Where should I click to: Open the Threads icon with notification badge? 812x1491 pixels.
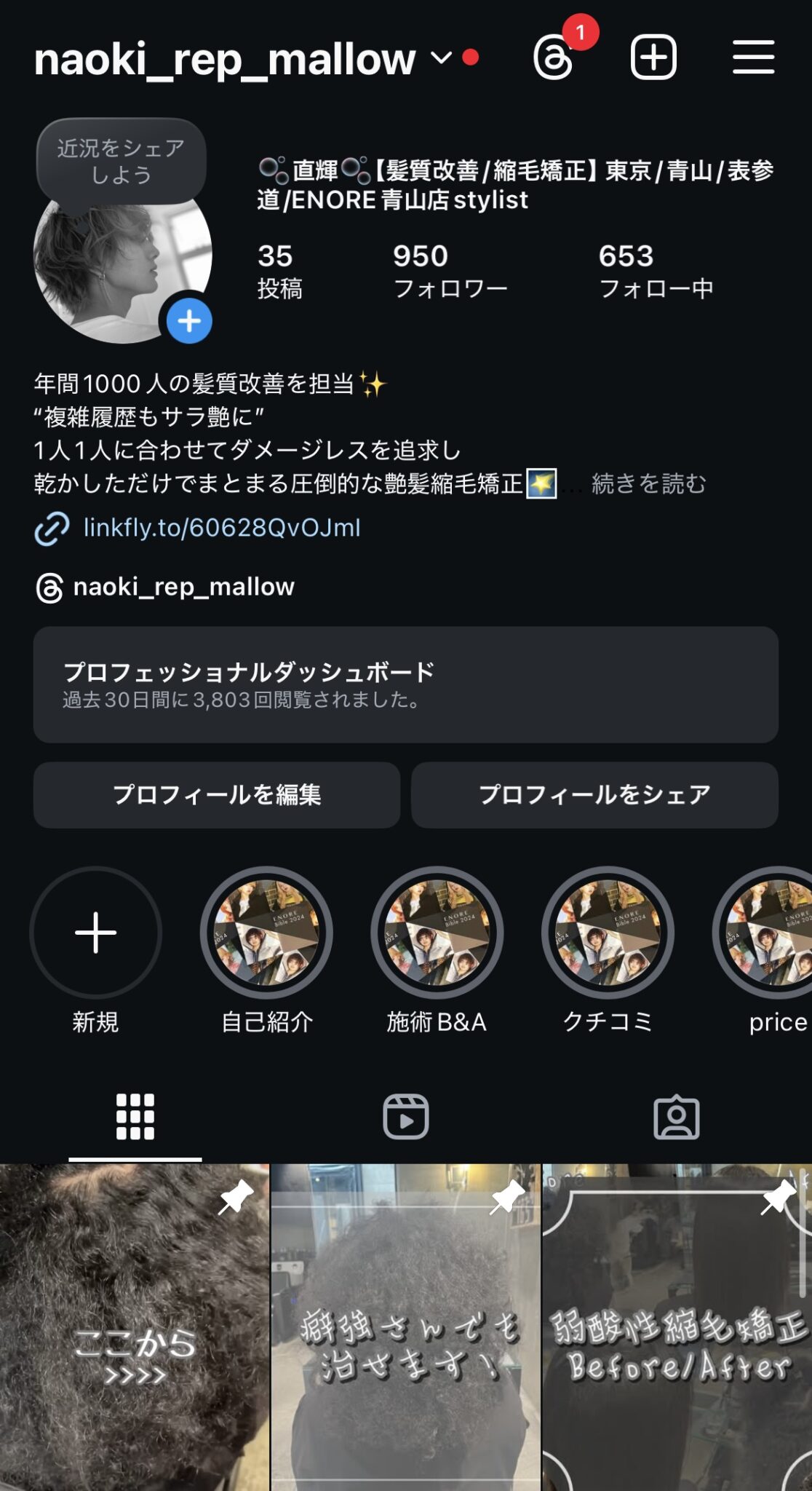point(554,58)
